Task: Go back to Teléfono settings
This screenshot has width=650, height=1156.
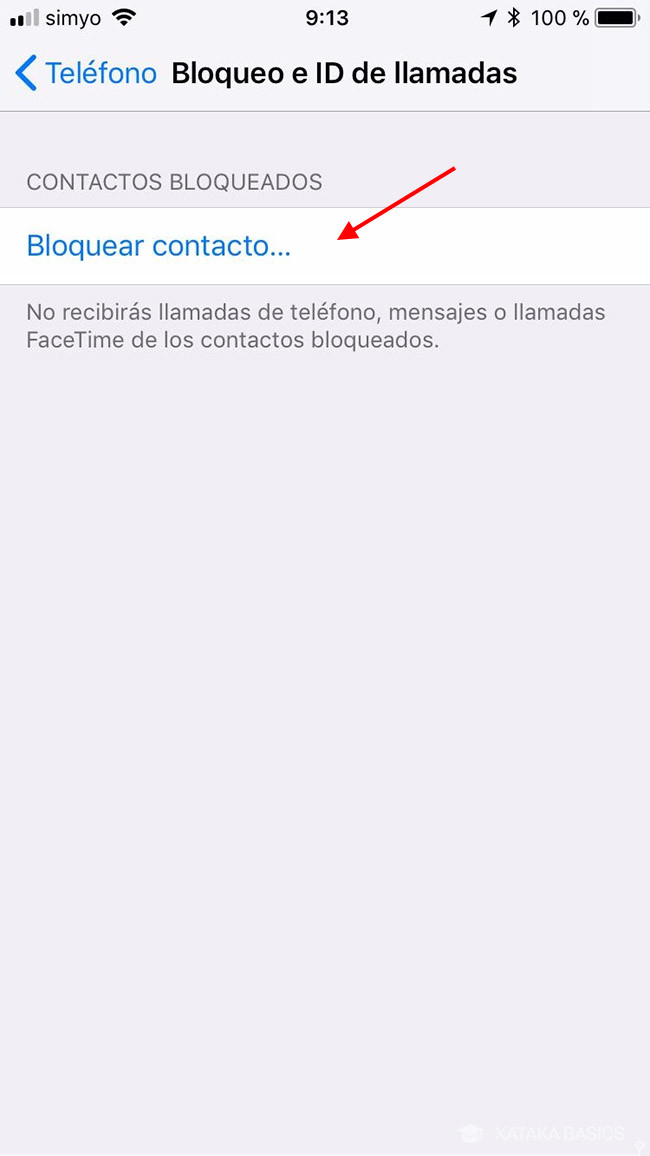Action: [85, 74]
